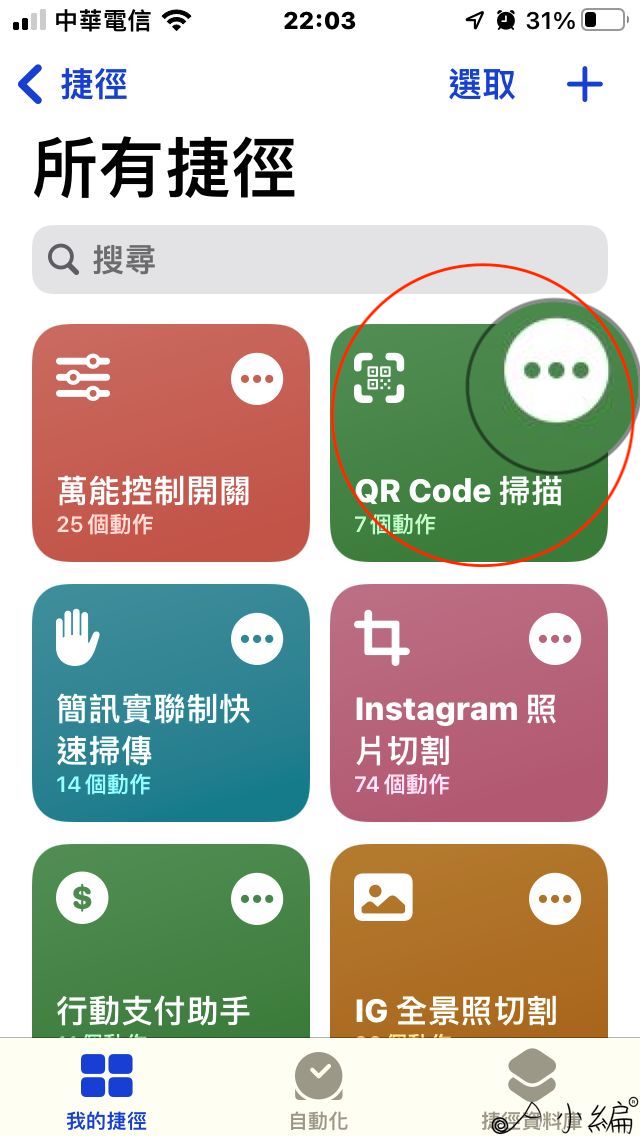Screen dimensions: 640x1136
Task: Select 我的捷徑 tab
Action: point(106,1092)
